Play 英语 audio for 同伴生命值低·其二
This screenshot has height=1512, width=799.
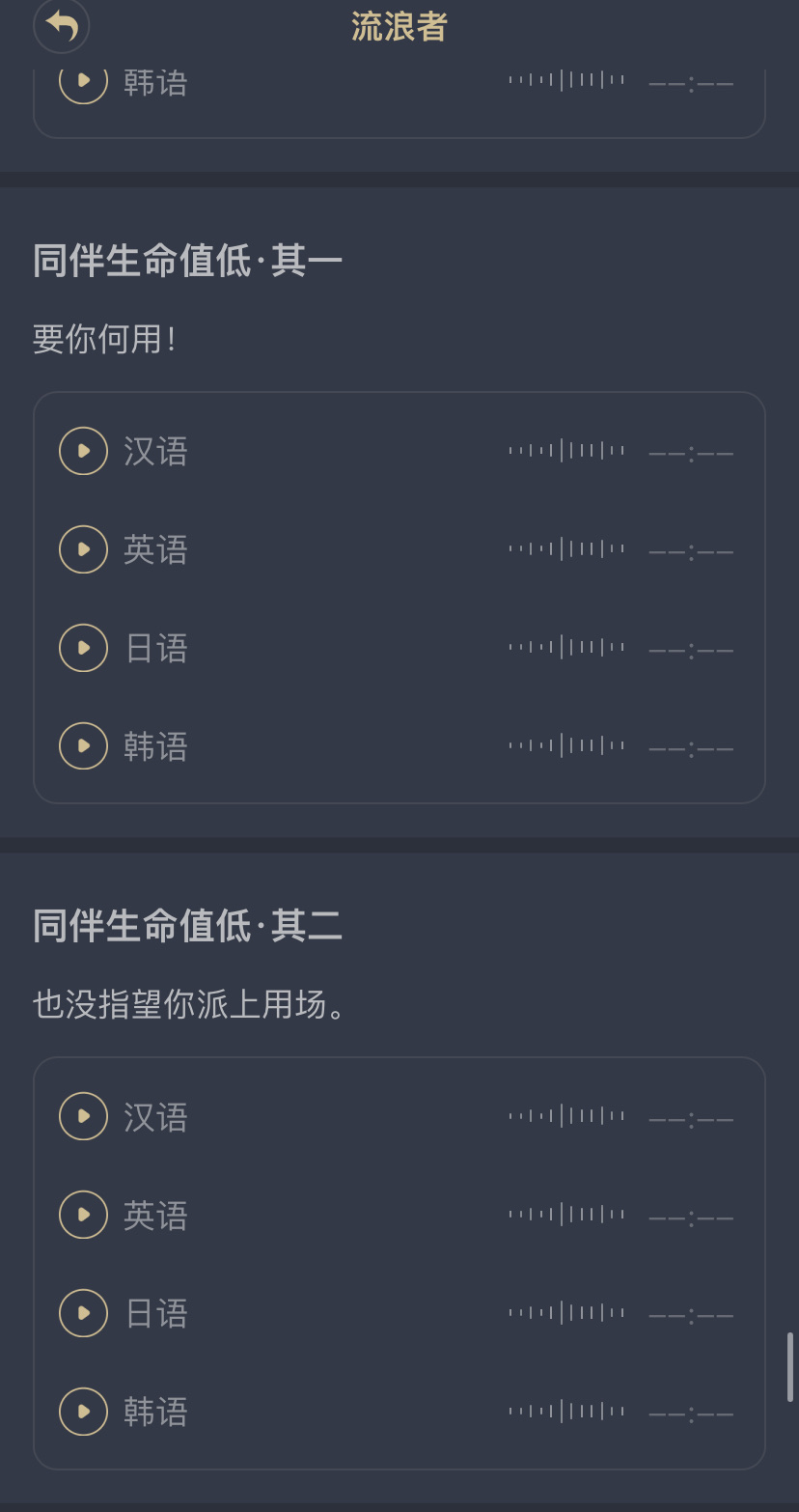[x=84, y=1215]
